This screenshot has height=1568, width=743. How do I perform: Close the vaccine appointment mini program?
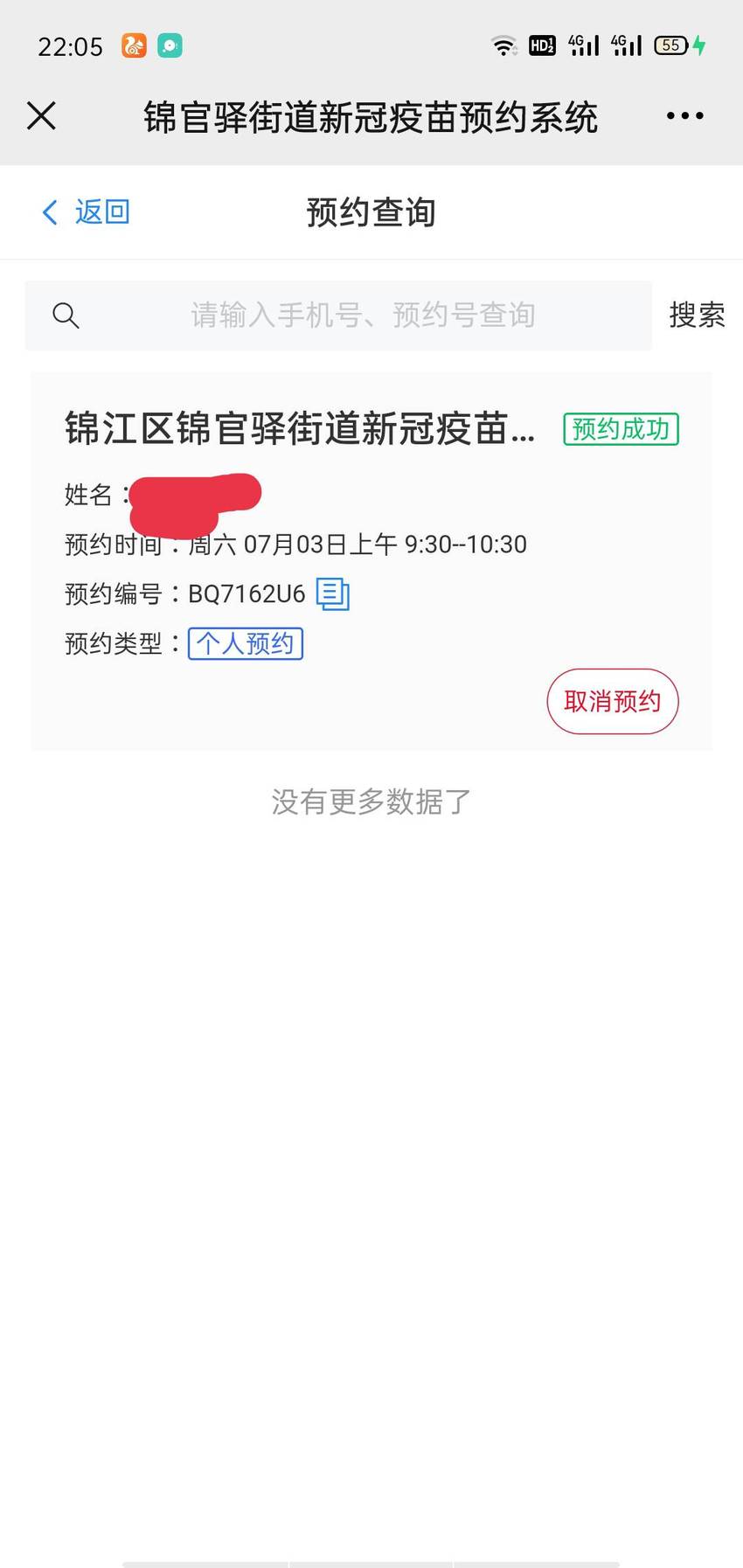tap(41, 115)
